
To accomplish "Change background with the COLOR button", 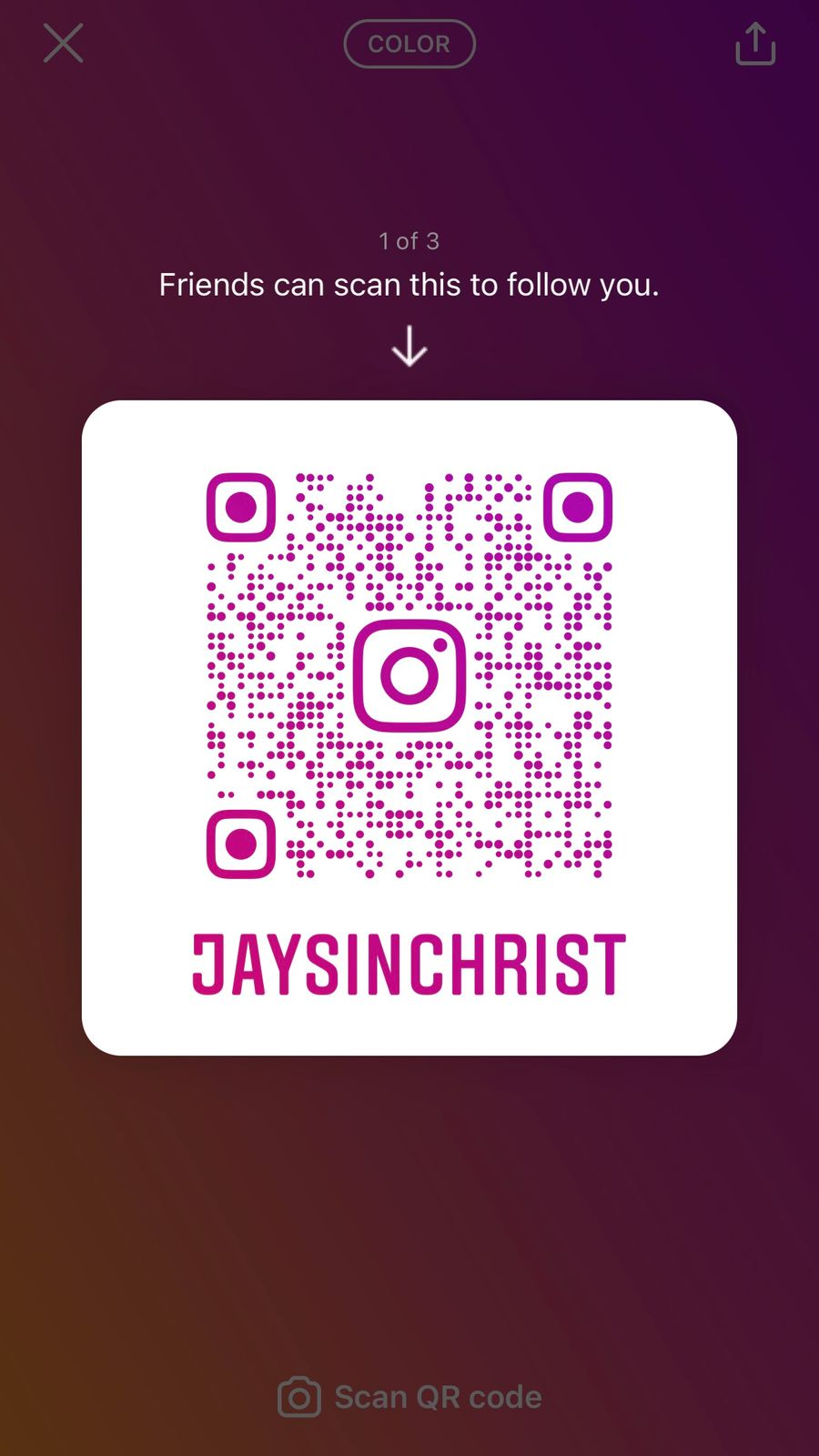I will (409, 44).
